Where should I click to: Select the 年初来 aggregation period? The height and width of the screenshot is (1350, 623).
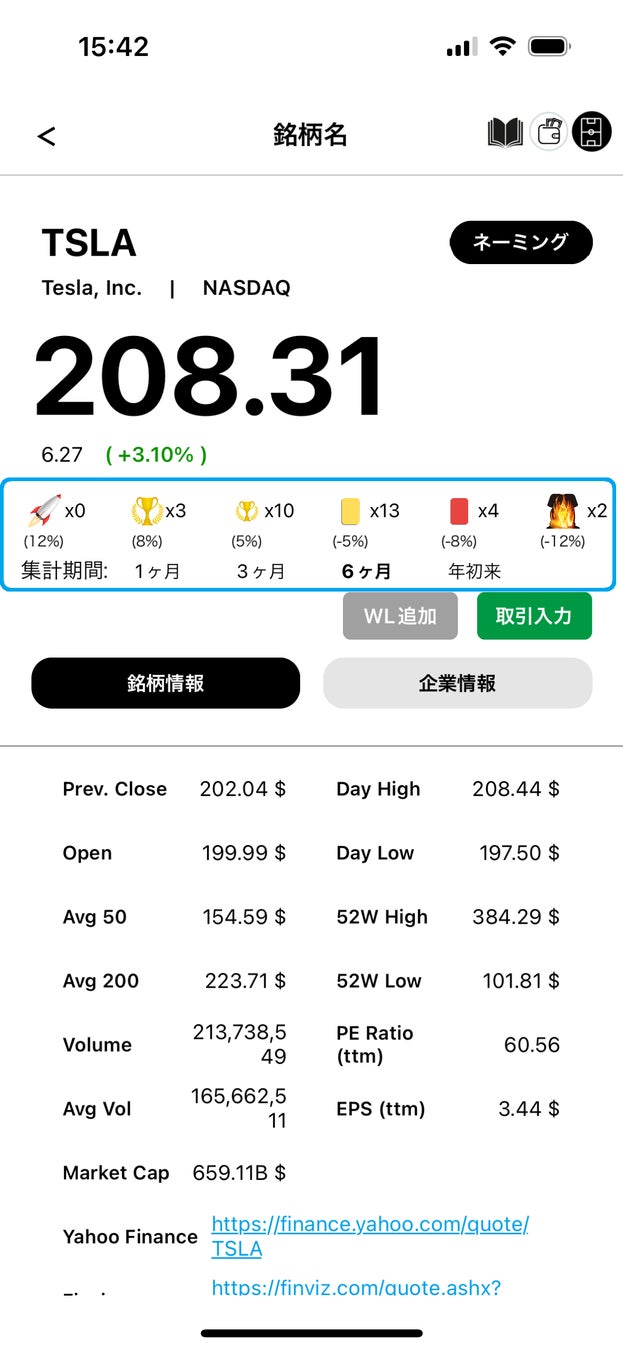474,572
